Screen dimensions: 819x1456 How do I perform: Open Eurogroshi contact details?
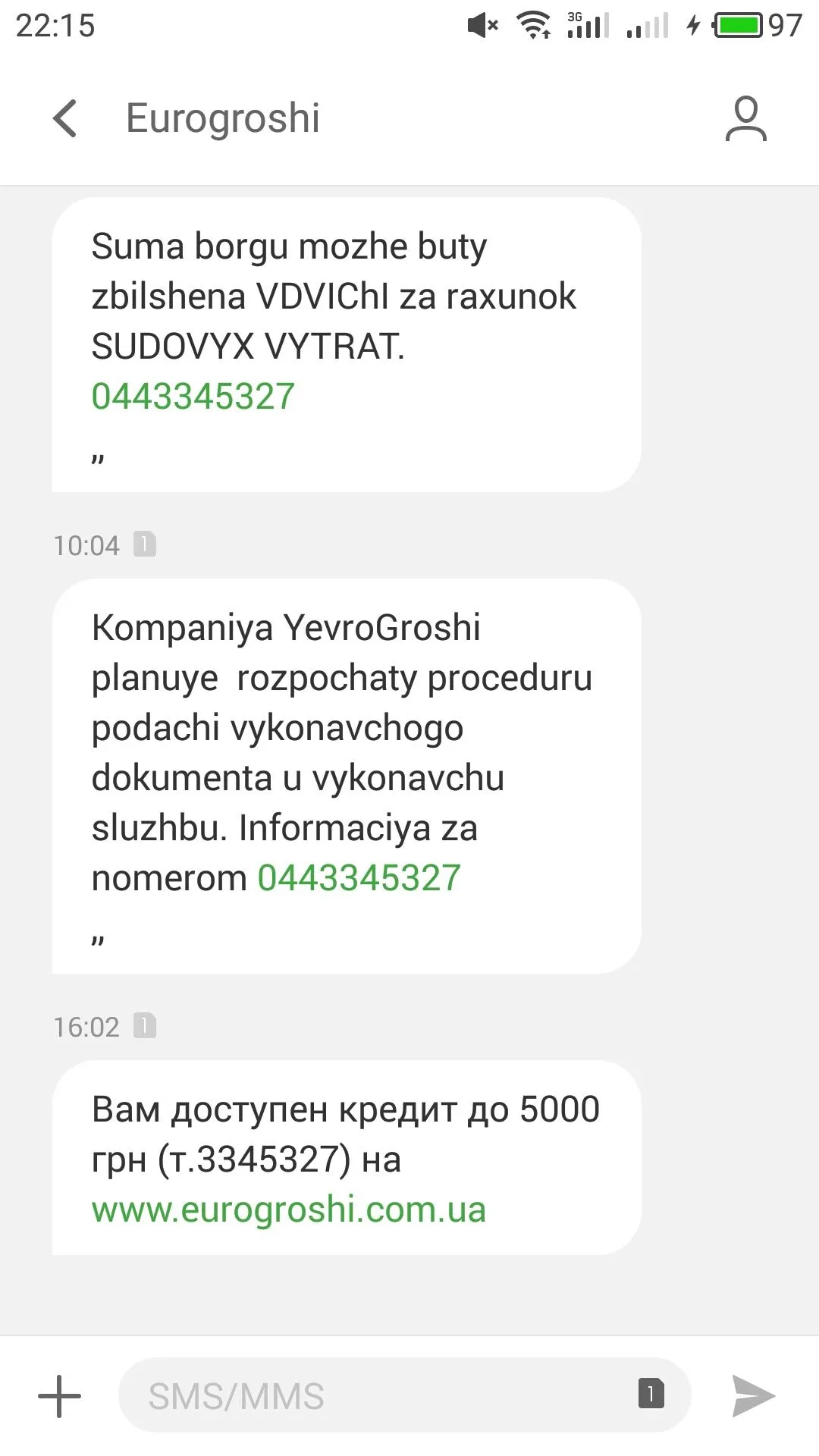coord(745,119)
